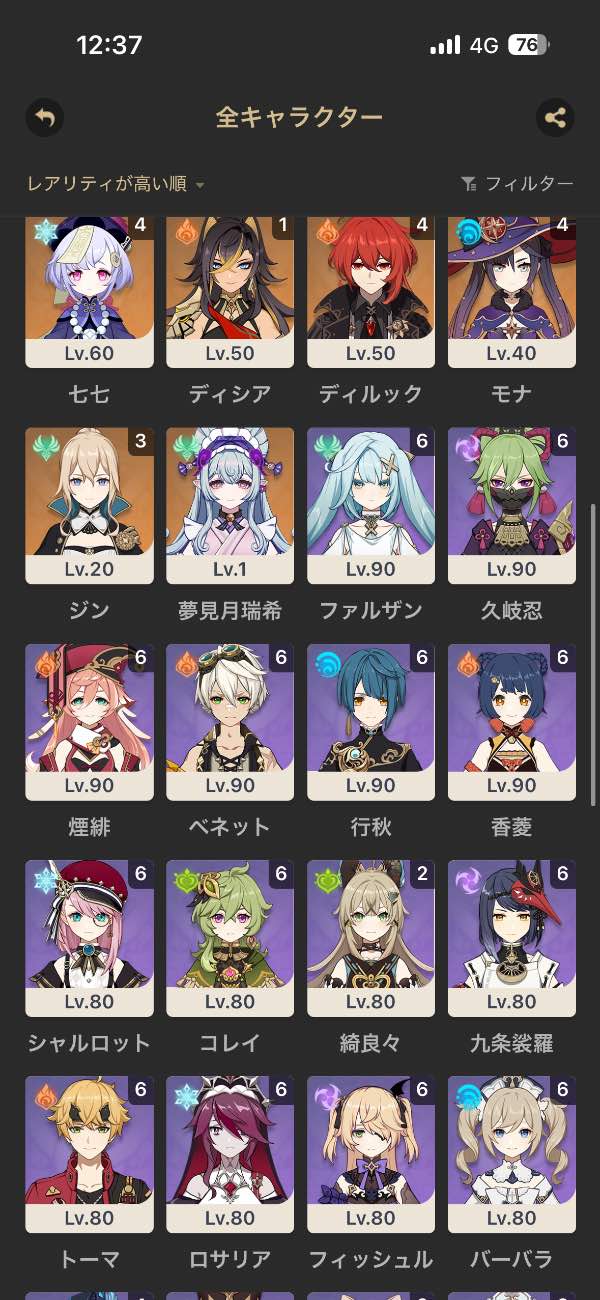This screenshot has height=1300, width=600.
Task: View 香菱 character details
Action: [512, 721]
